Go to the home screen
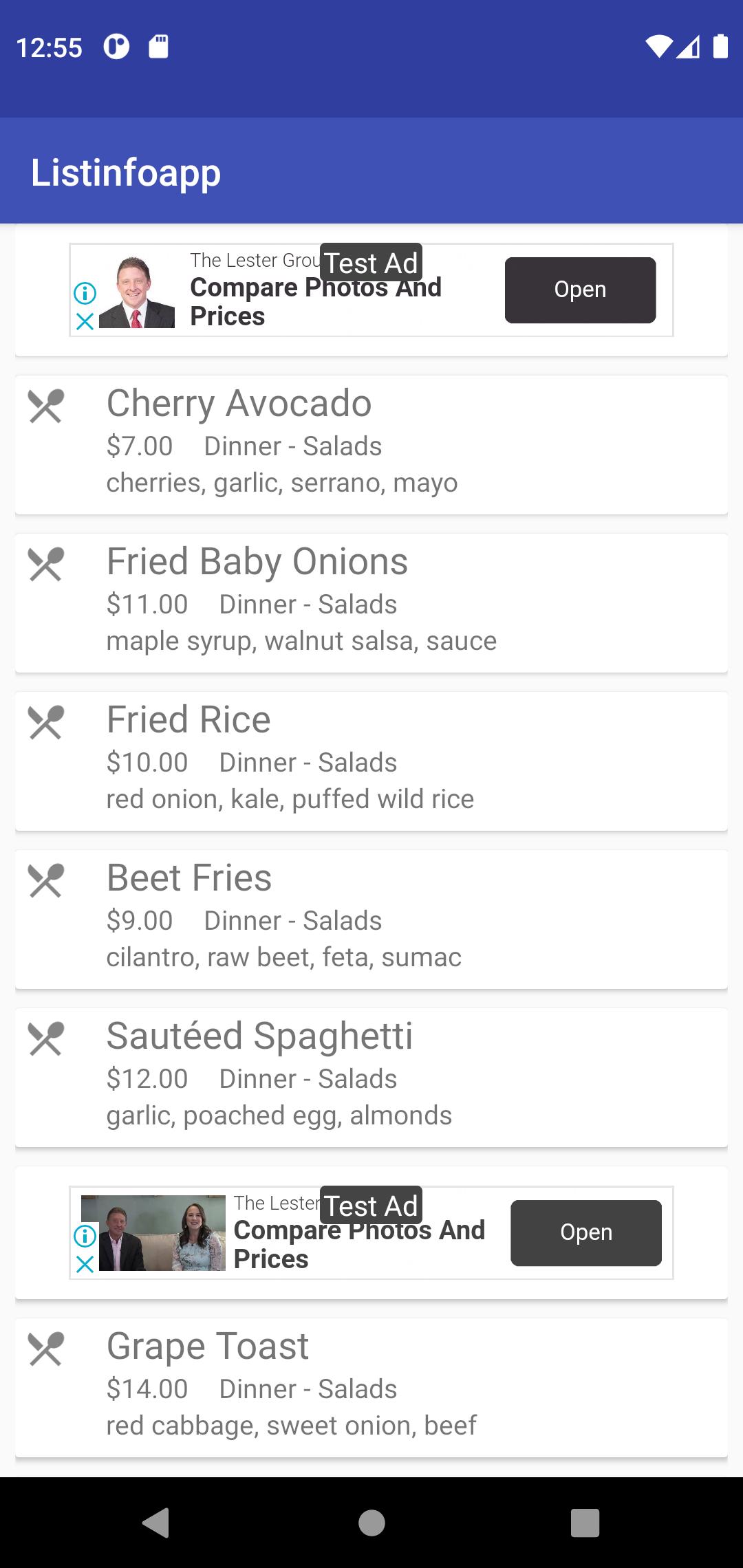Screen dimensions: 743x1568 [x=371, y=1523]
